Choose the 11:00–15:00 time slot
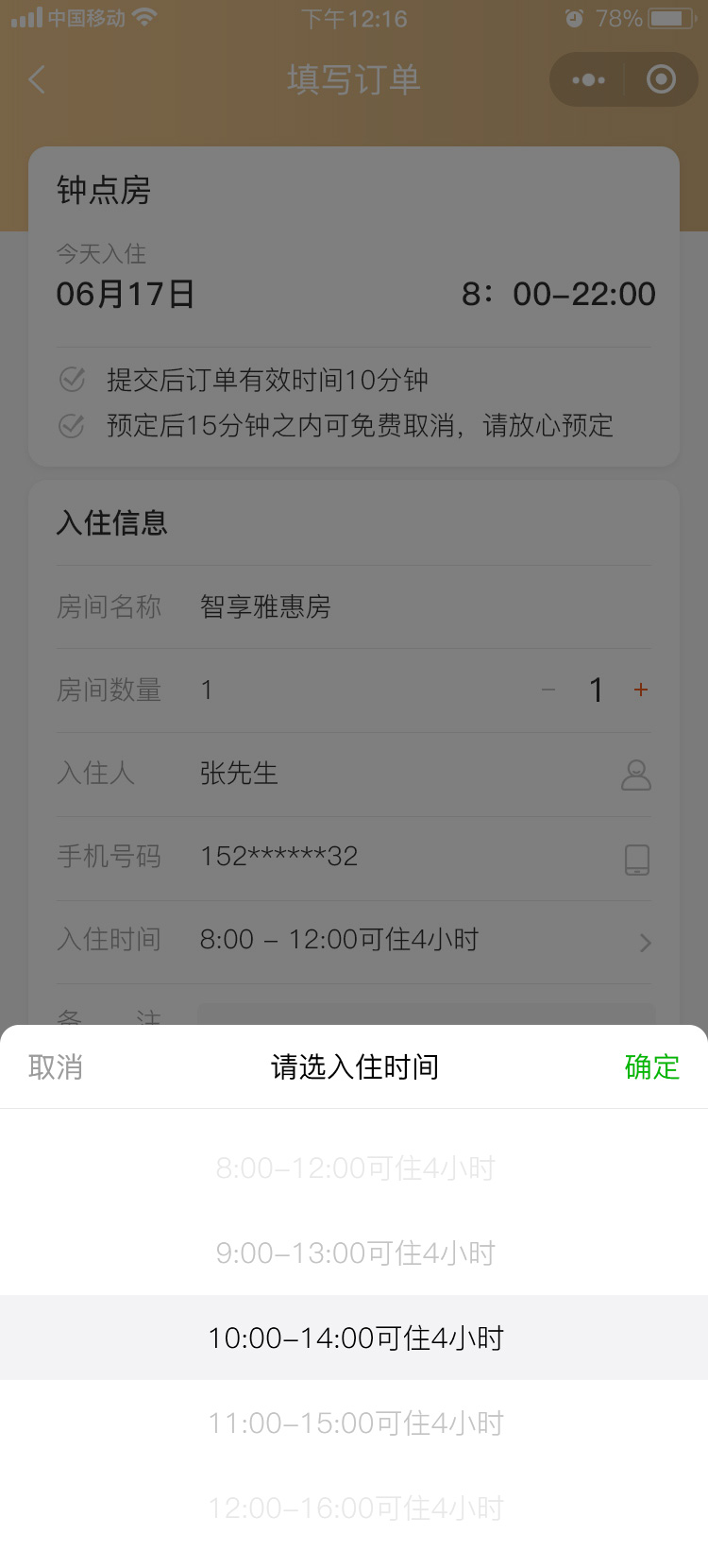 pyautogui.click(x=355, y=1423)
